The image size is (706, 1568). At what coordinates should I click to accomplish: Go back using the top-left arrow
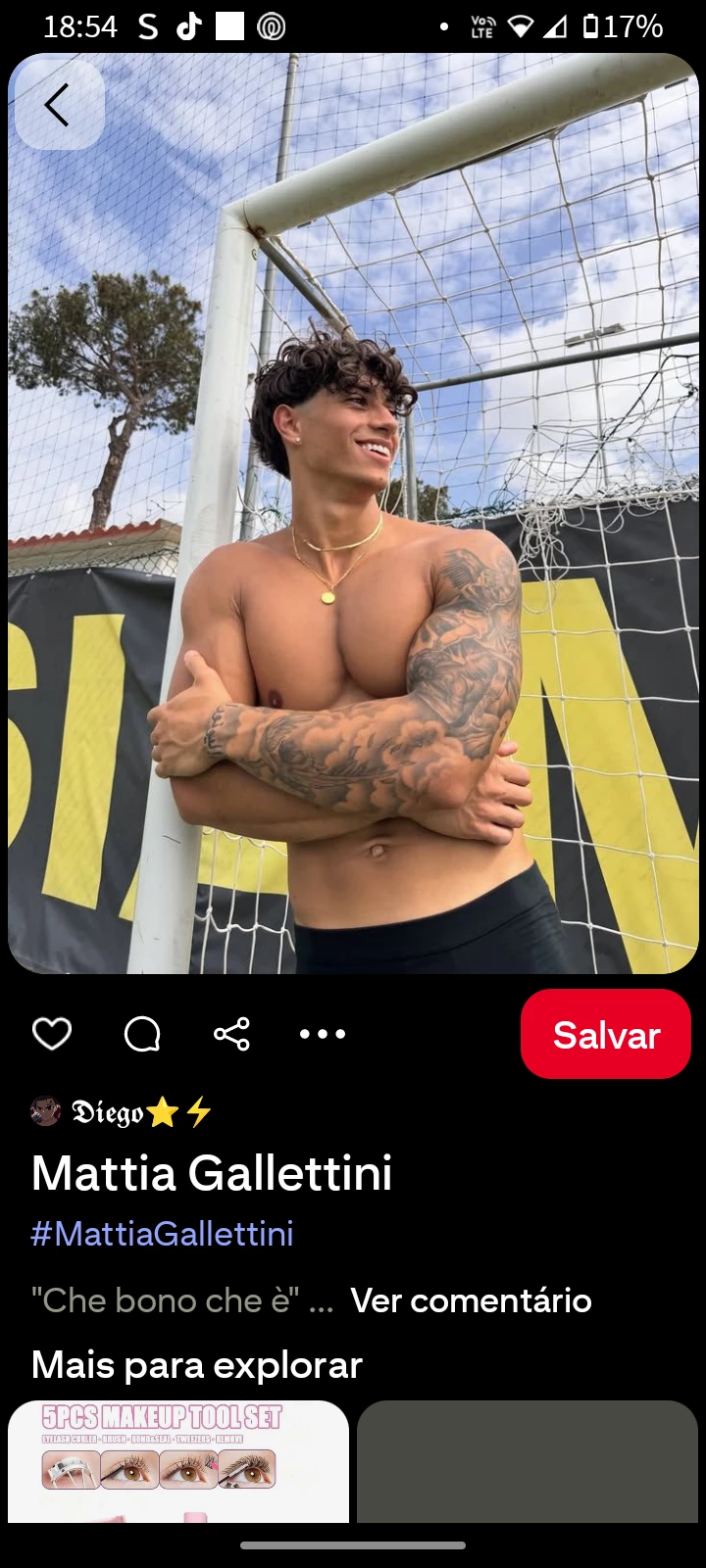point(59,105)
